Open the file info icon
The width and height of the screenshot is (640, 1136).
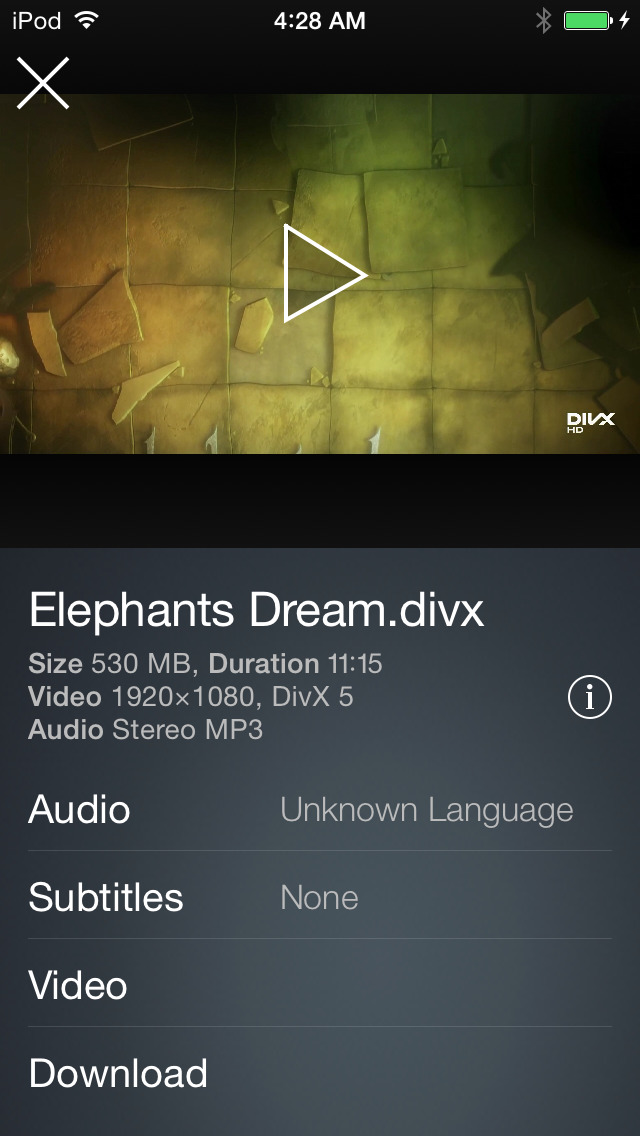[589, 697]
